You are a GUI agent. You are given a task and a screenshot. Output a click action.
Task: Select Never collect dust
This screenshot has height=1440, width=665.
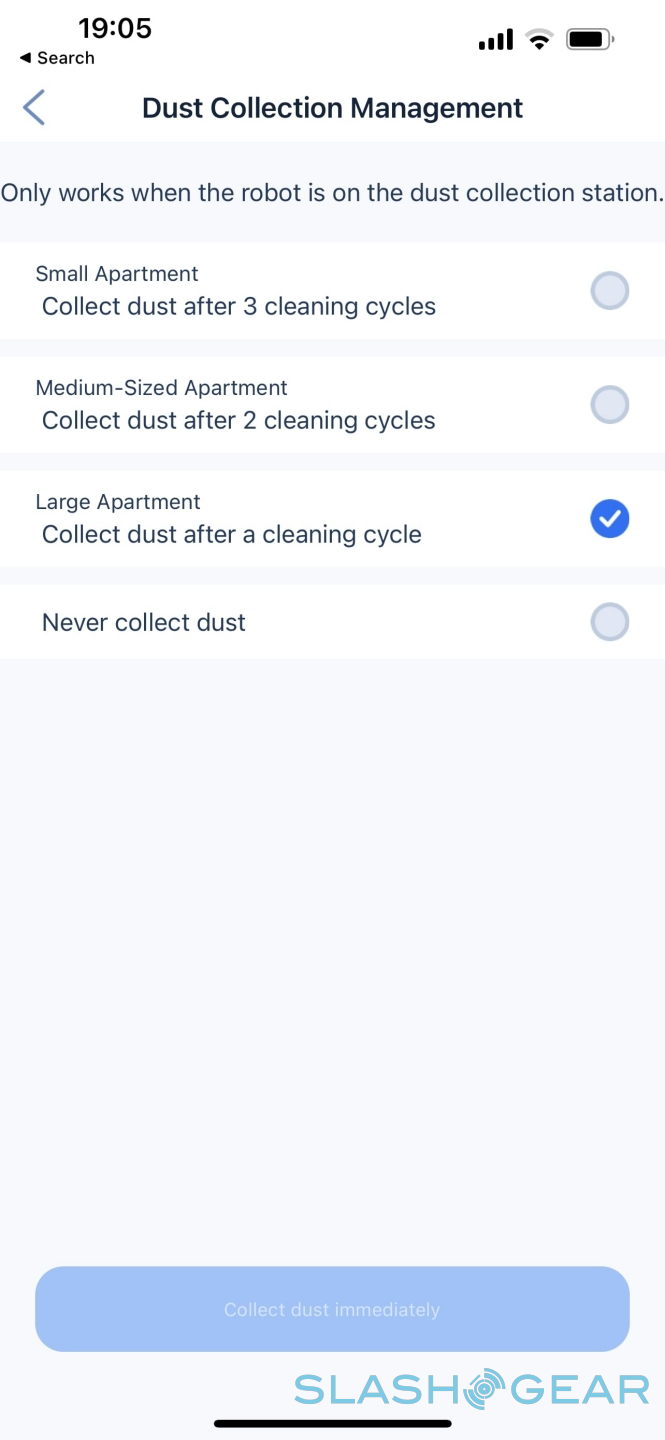click(x=609, y=622)
